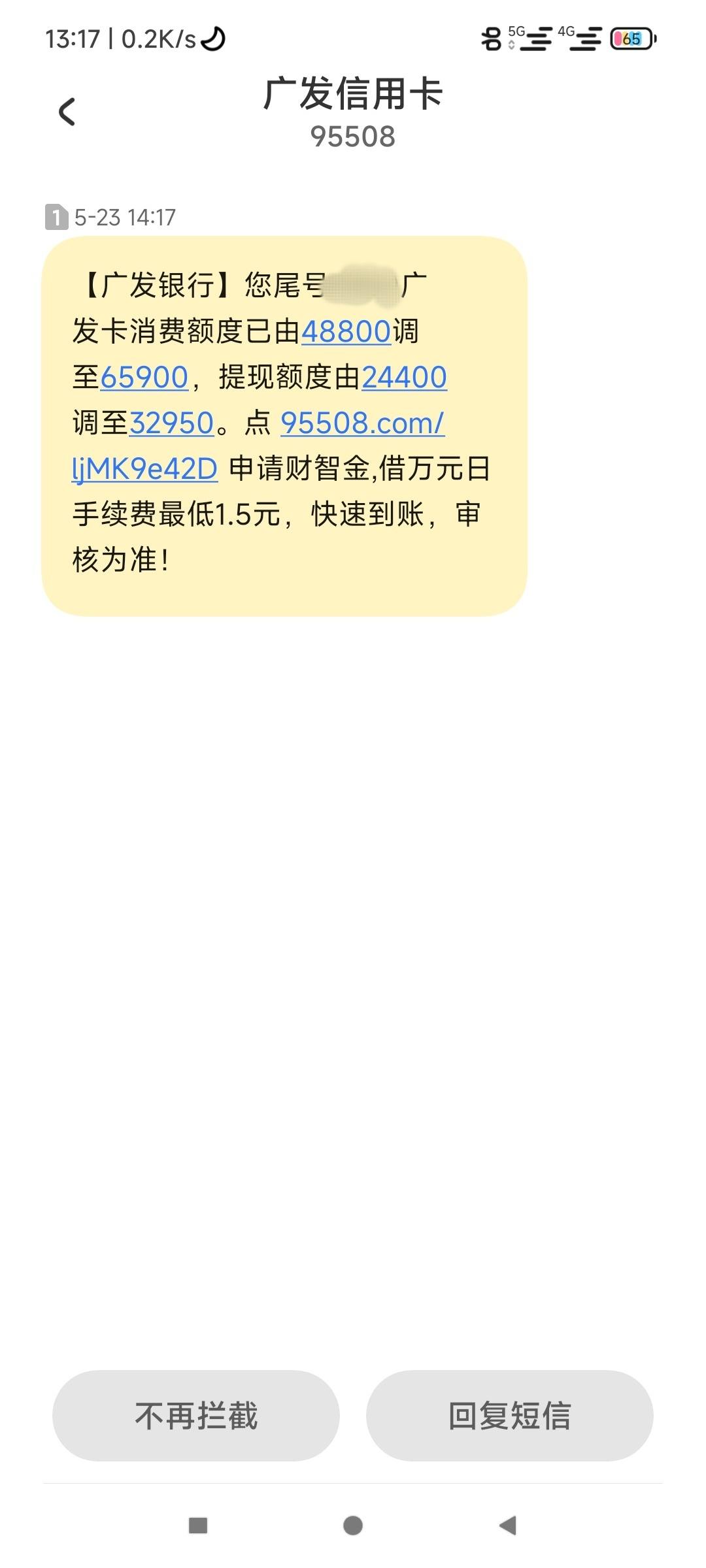Tap the underlined 65900 link
This screenshot has width=706, height=1568.
144,377
